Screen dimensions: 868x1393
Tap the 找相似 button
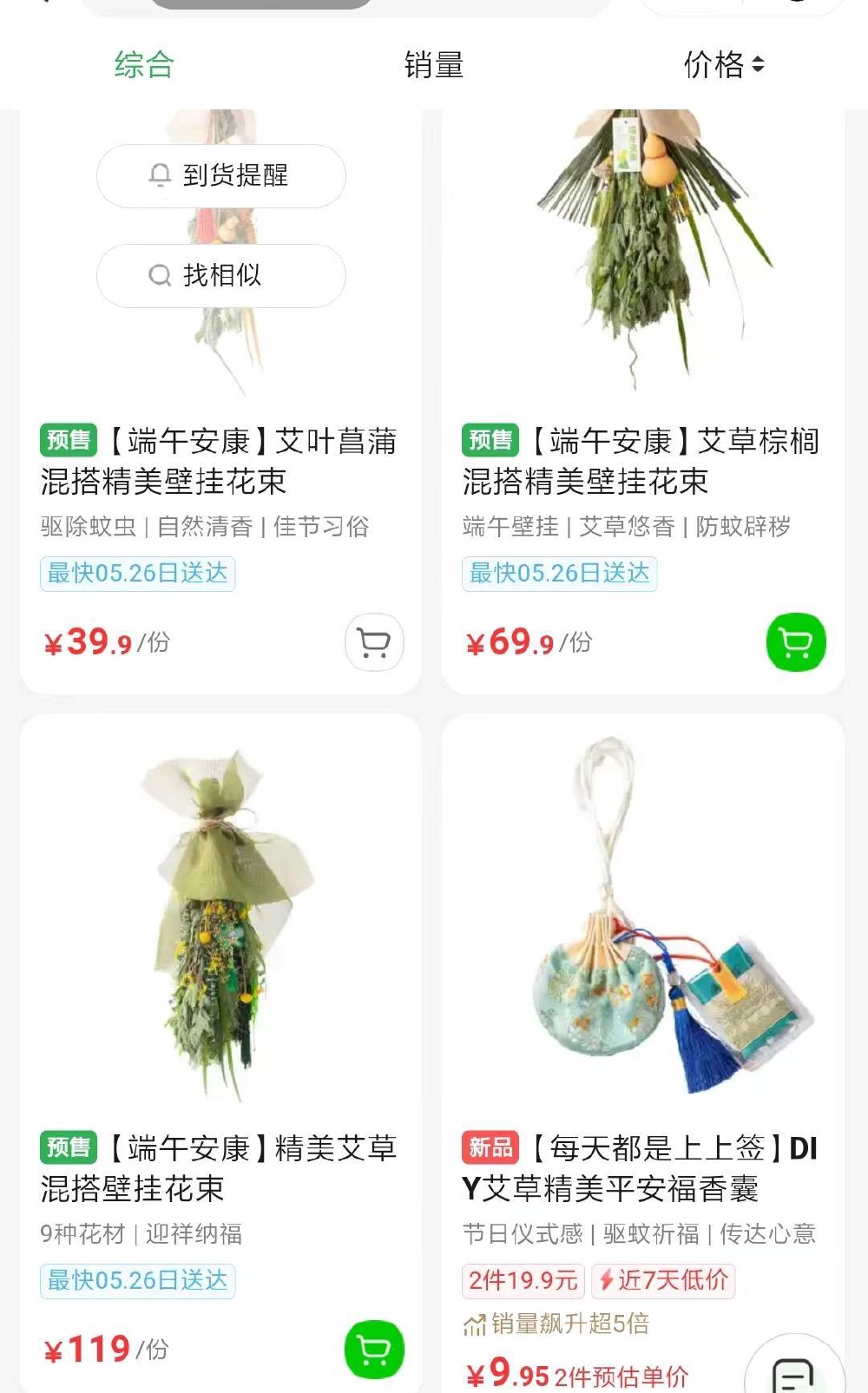[221, 276]
